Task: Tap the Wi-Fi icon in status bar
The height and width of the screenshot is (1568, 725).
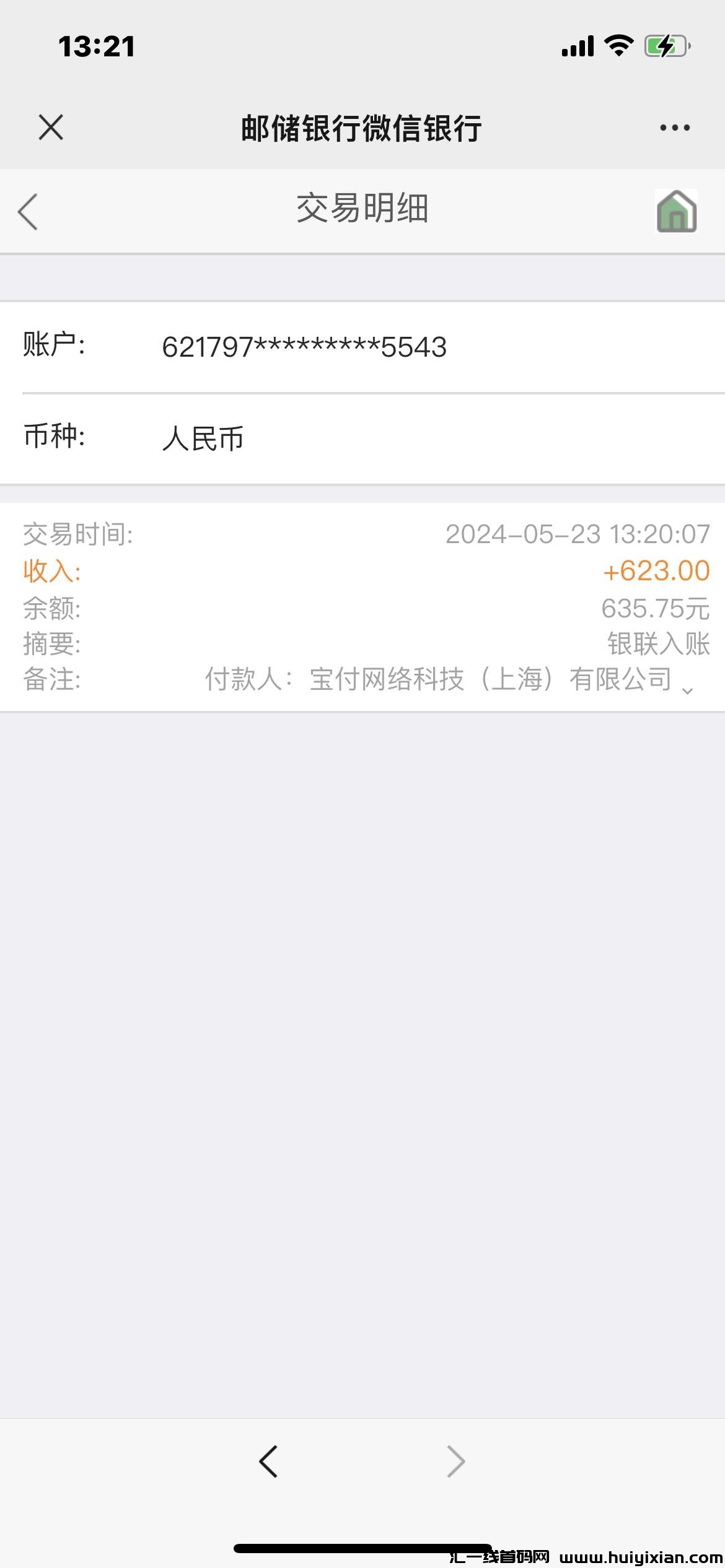Action: (618, 45)
